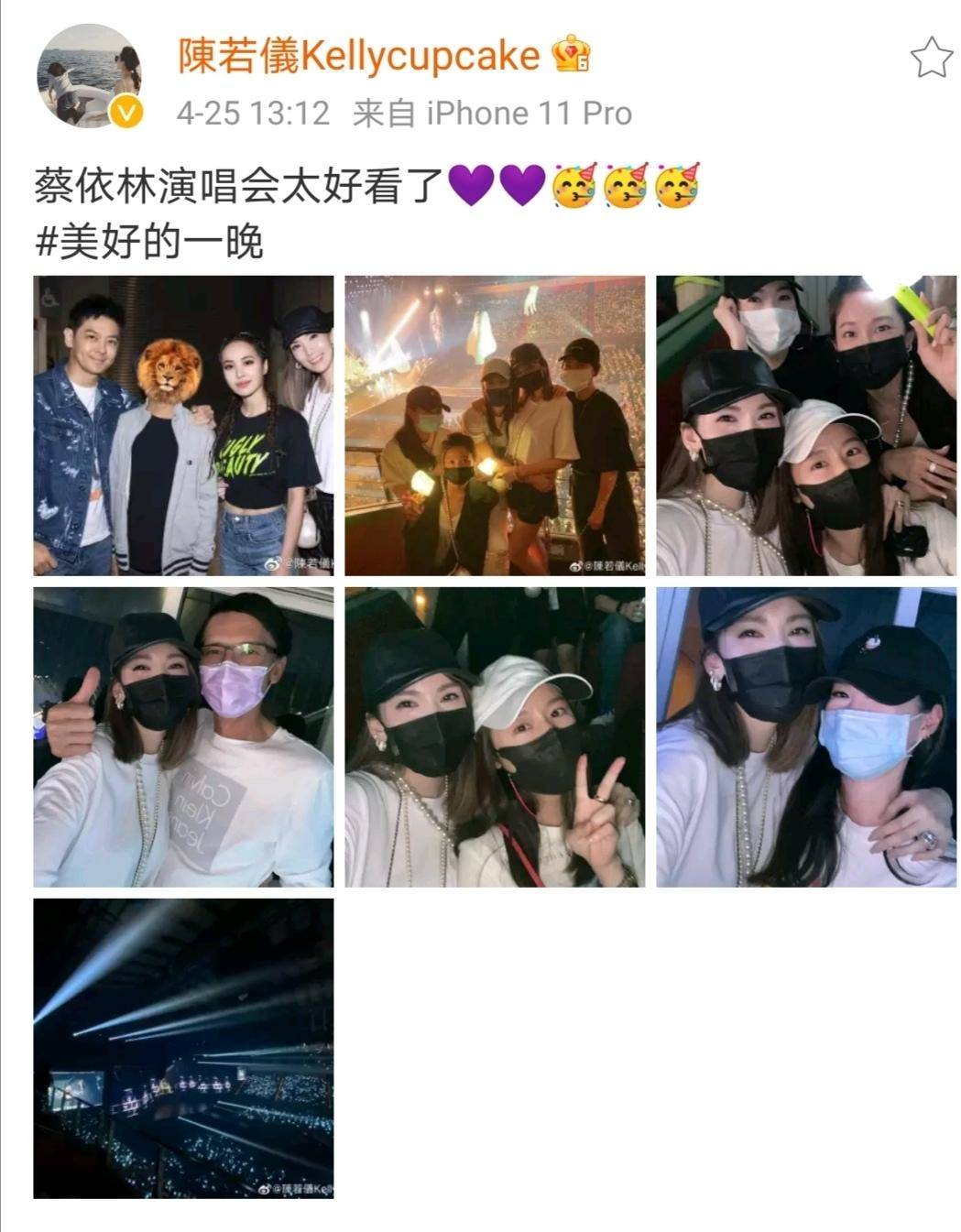Favorite this post with the star icon
The width and height of the screenshot is (961, 1232).
tap(931, 58)
